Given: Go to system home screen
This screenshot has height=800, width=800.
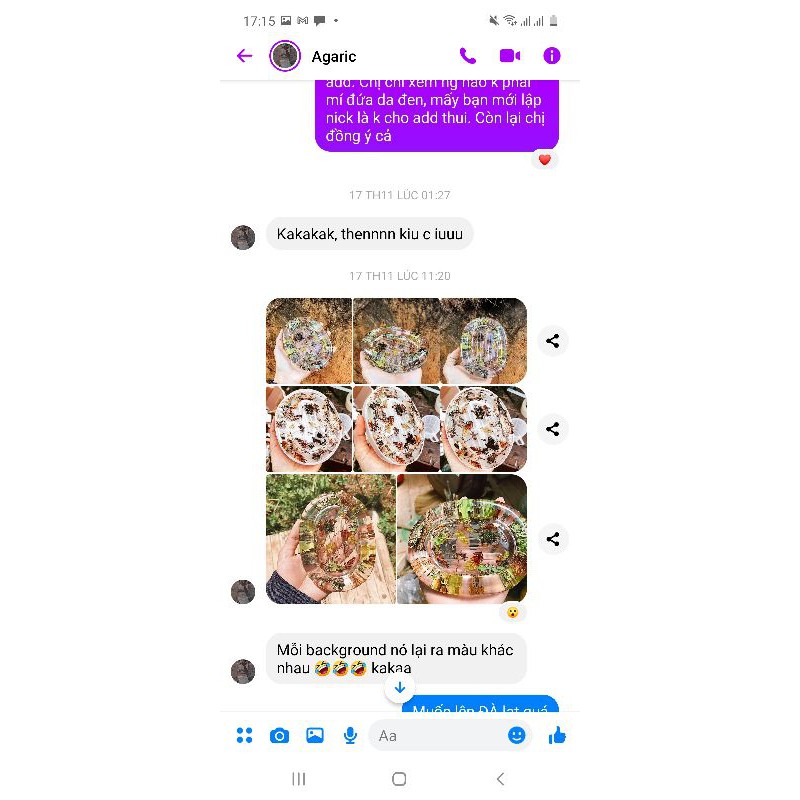Looking at the screenshot, I should pos(399,779).
